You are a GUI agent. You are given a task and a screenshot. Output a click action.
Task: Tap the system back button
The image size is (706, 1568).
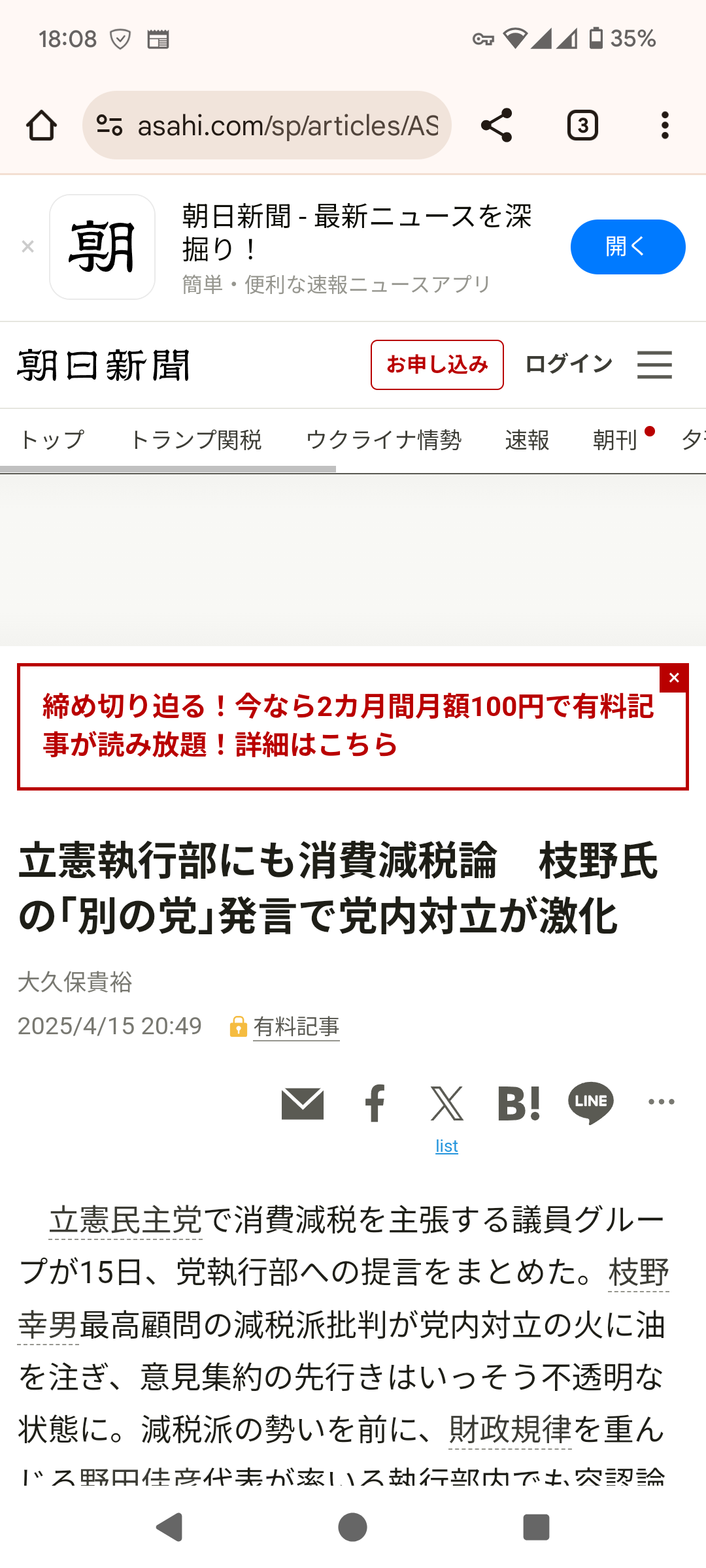coord(170,1527)
